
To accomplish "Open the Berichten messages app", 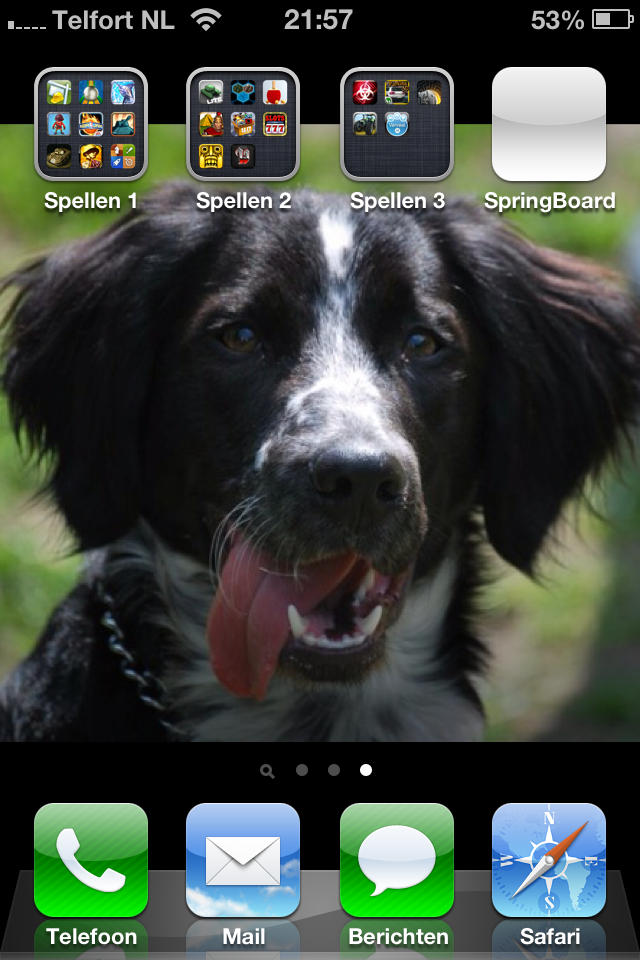I will [x=397, y=860].
